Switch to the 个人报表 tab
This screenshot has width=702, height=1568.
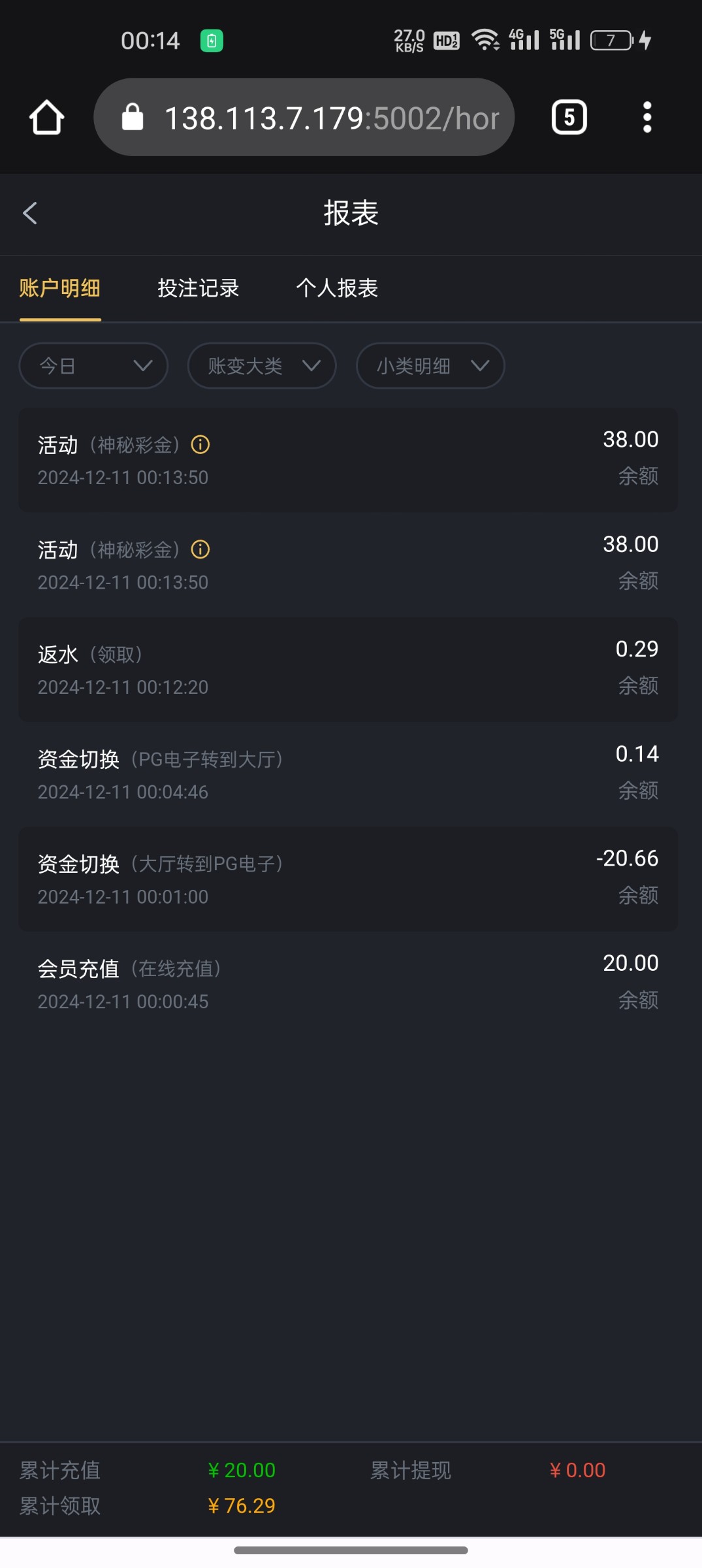[337, 288]
